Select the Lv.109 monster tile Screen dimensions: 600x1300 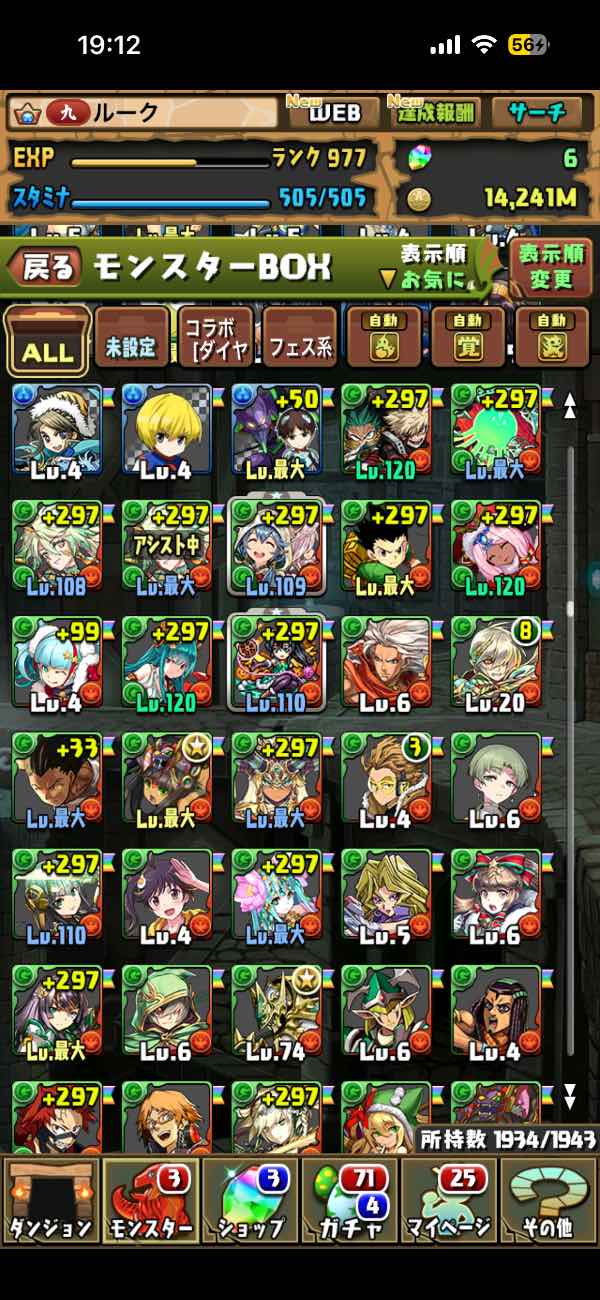[277, 547]
